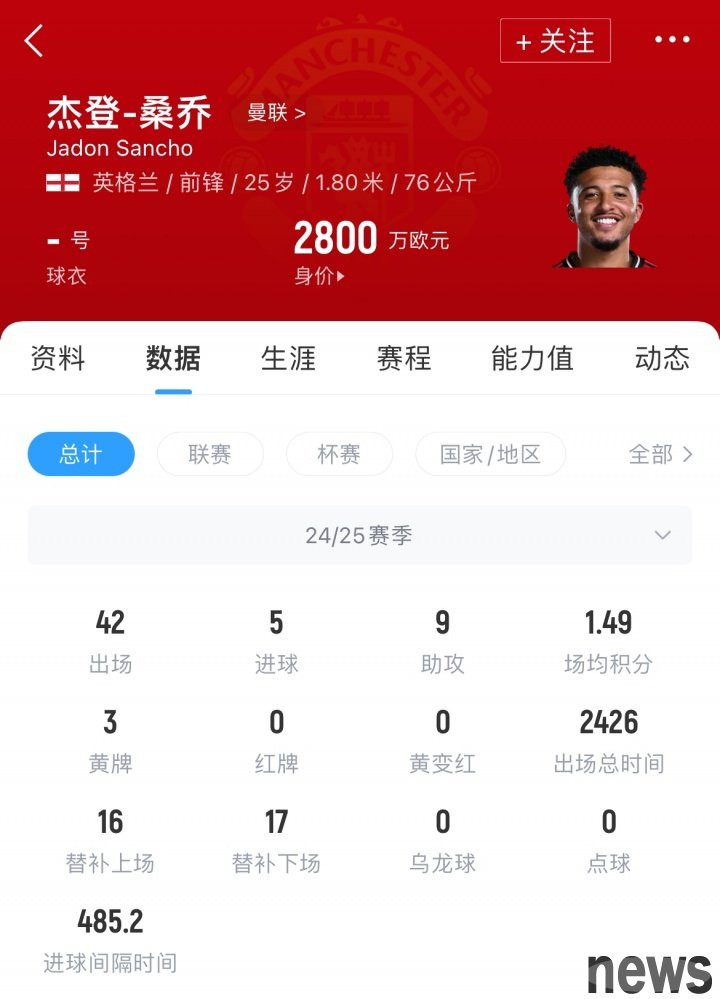Screen dimensions: 720x999
Task: Filter stats by 杯赛 cup
Action: 339,454
